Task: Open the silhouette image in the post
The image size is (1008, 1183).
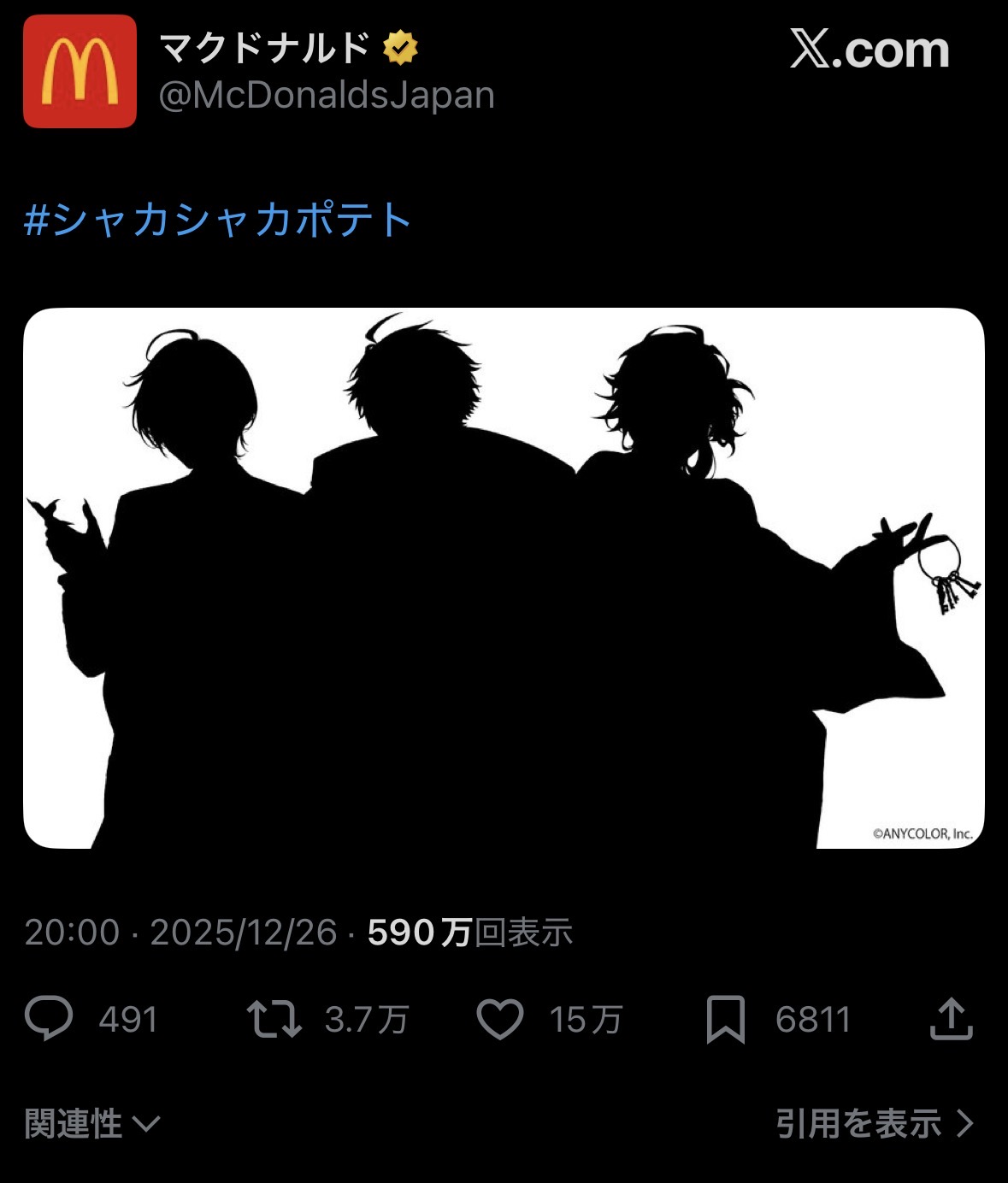Action: tap(504, 578)
